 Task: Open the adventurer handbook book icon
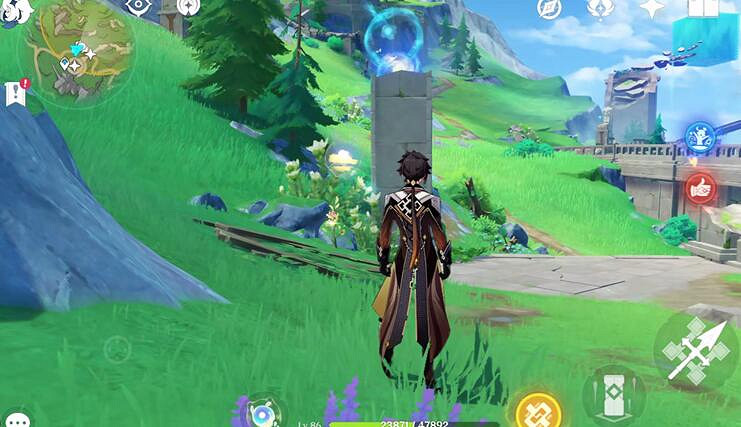703,8
